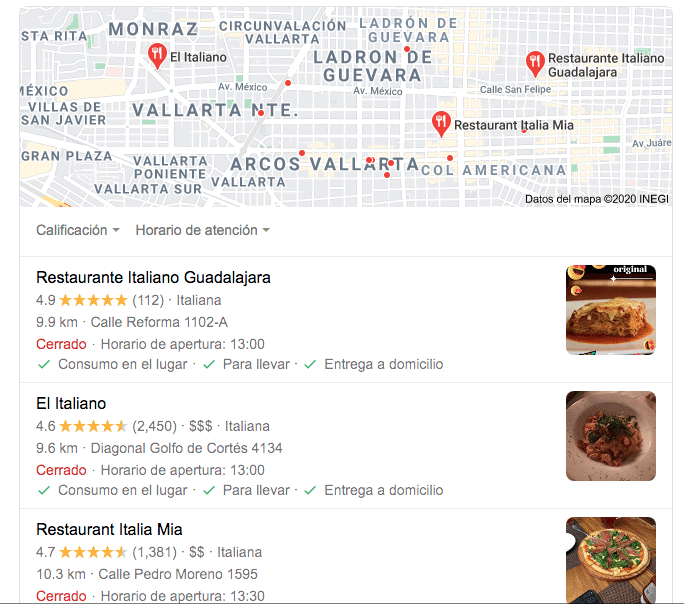Expand the Horario de atención dropdown
The width and height of the screenshot is (684, 604).
tap(202, 230)
